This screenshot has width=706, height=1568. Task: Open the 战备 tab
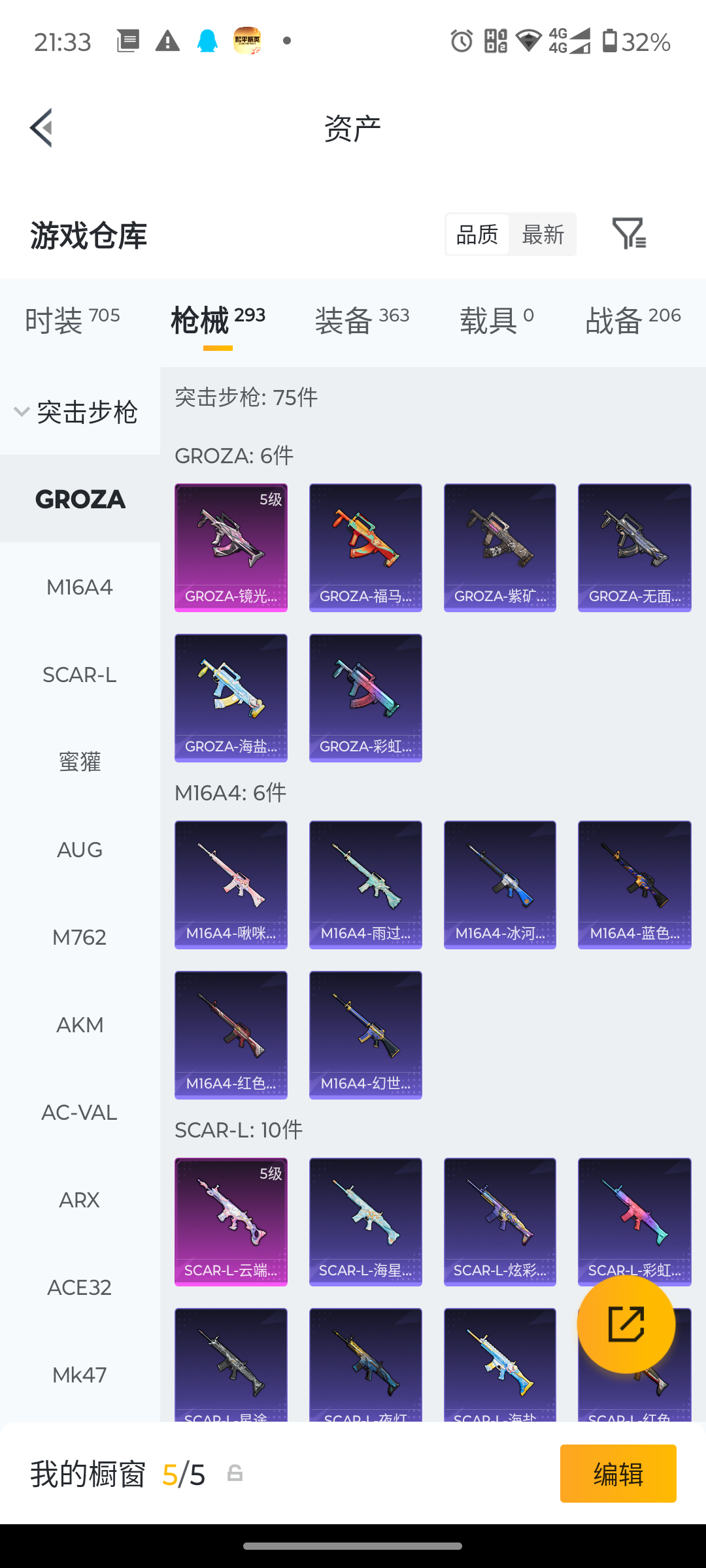633,320
